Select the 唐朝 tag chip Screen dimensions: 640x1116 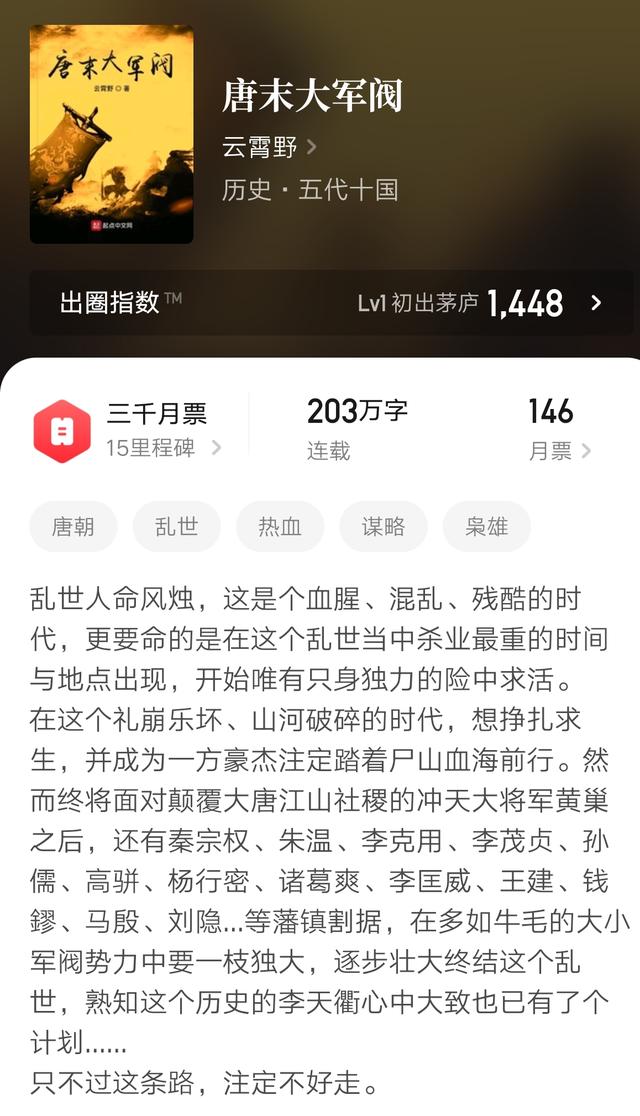tap(73, 527)
